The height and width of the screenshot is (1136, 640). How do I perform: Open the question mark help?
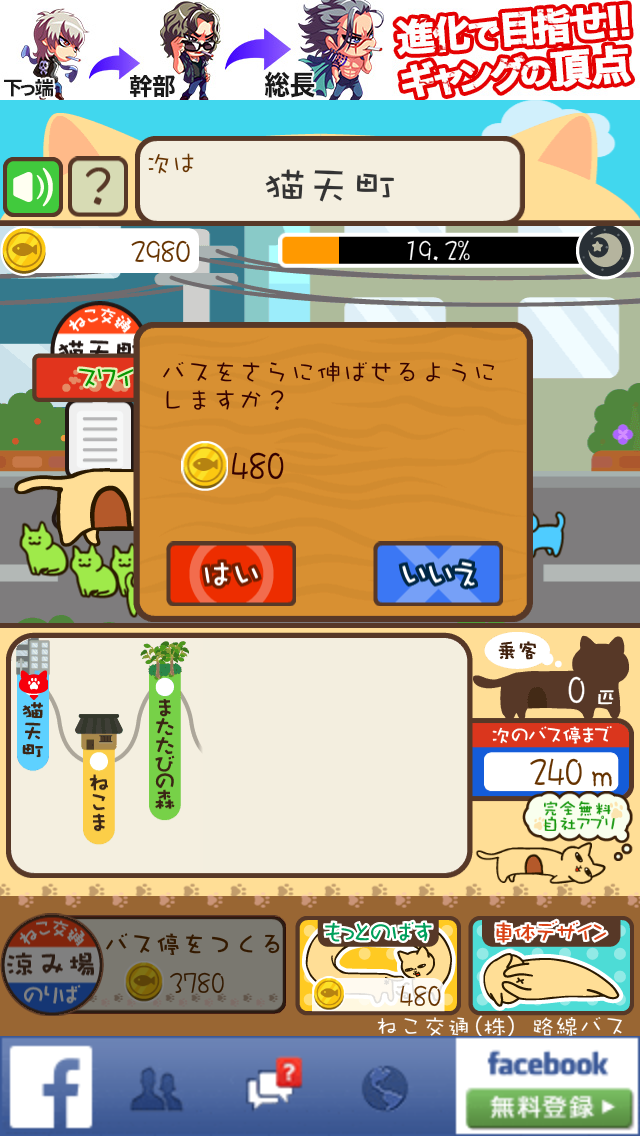97,187
